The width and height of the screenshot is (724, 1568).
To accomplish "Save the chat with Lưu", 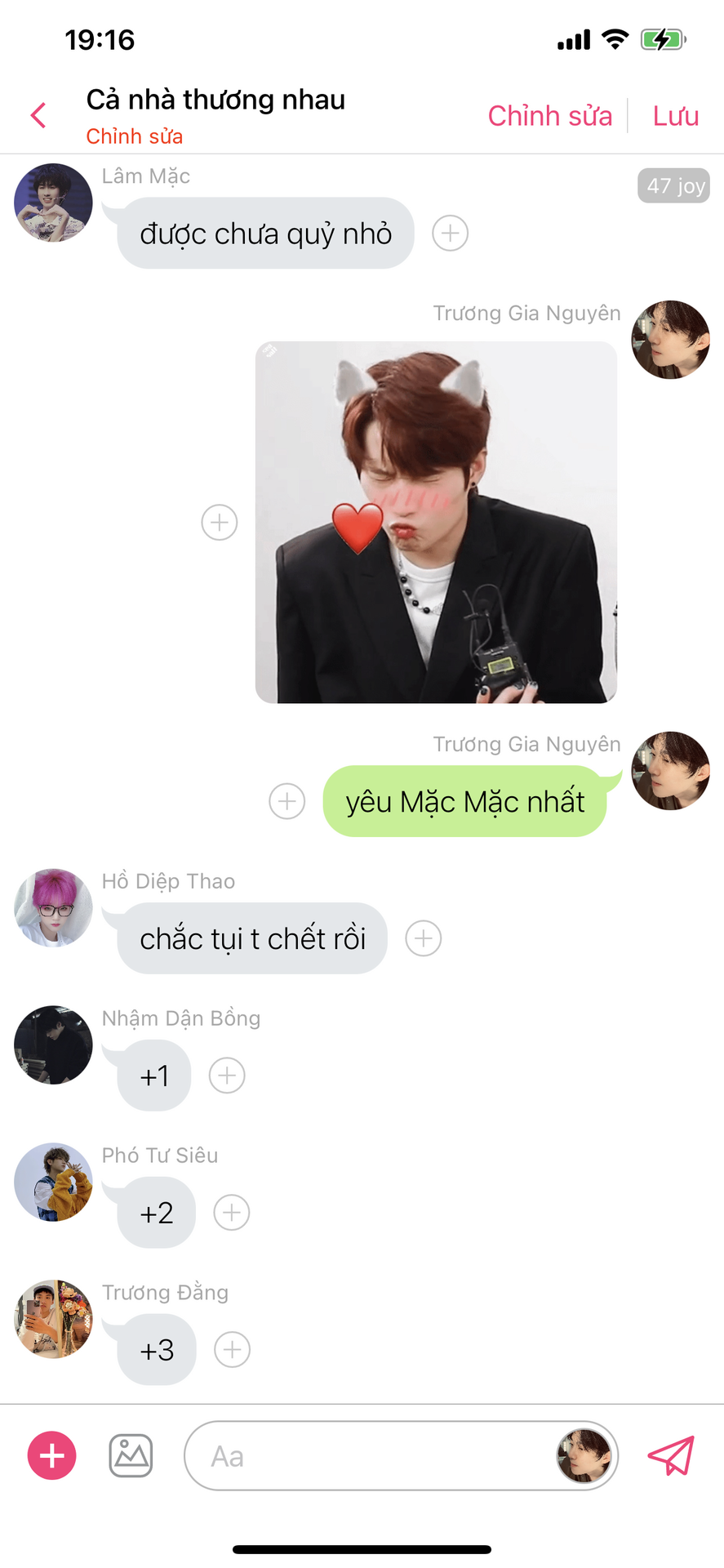I will click(675, 116).
